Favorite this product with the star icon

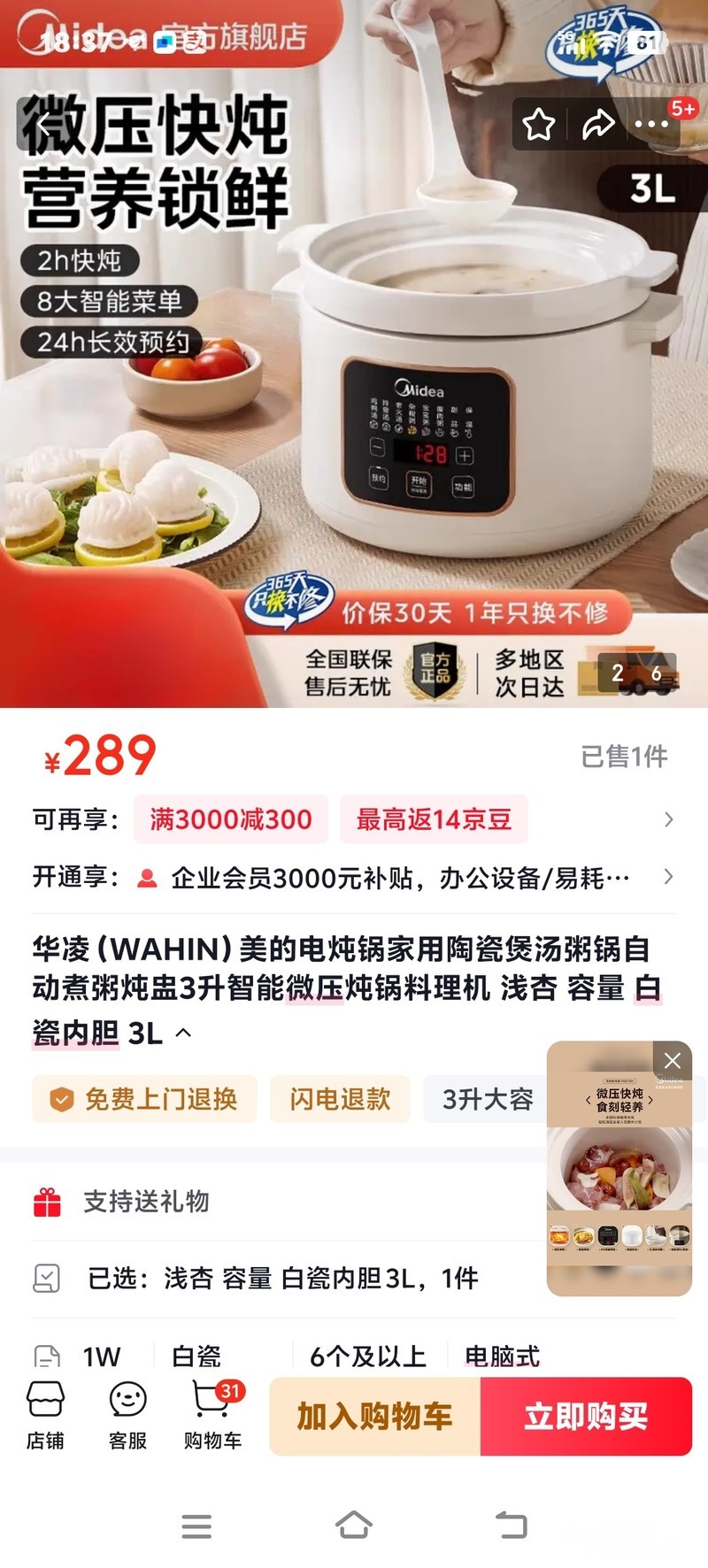(538, 125)
